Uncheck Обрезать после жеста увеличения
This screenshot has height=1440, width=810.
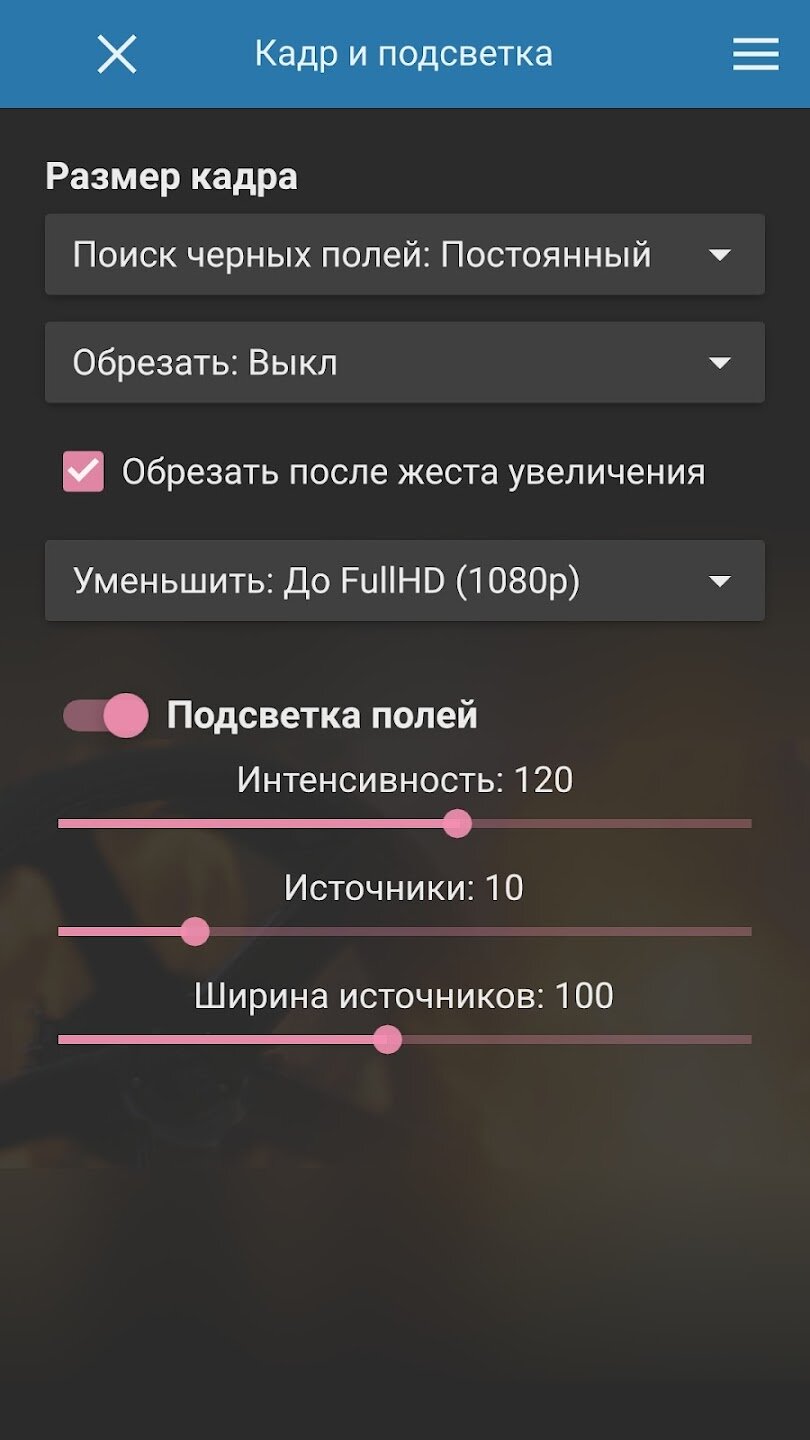(x=84, y=472)
